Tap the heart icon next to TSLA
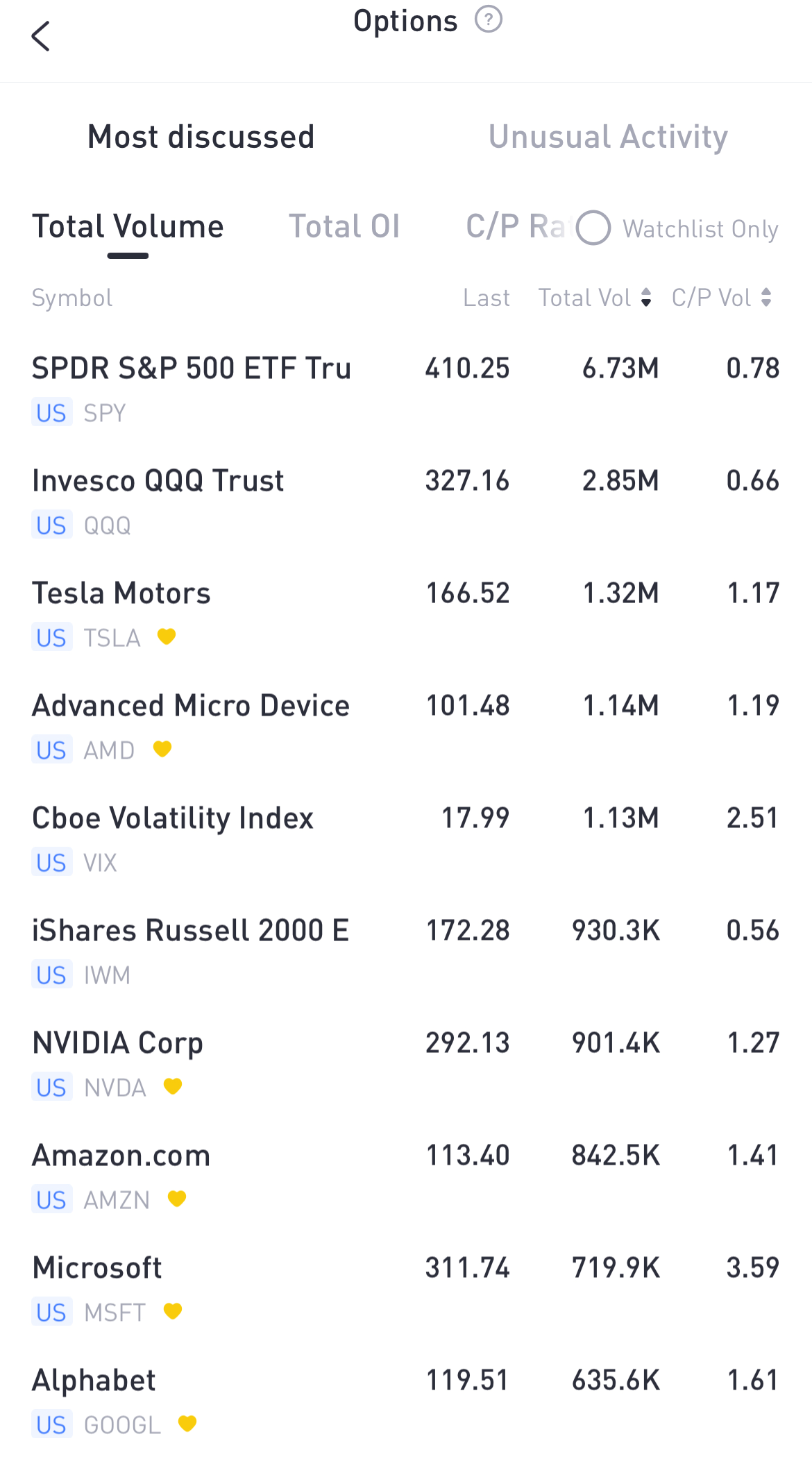This screenshot has width=812, height=1477. [x=167, y=636]
